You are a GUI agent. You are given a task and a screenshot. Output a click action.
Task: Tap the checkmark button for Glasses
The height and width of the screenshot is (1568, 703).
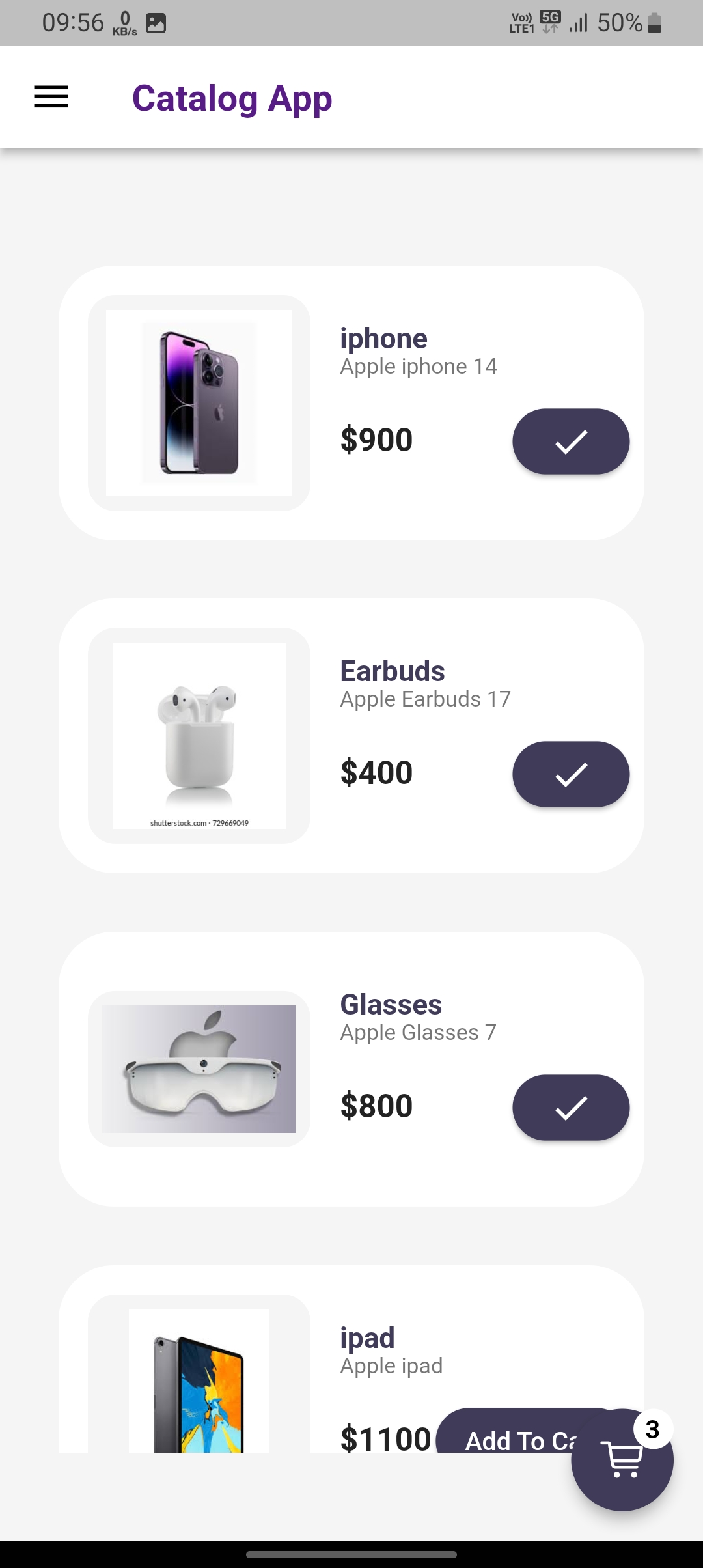(x=571, y=1107)
